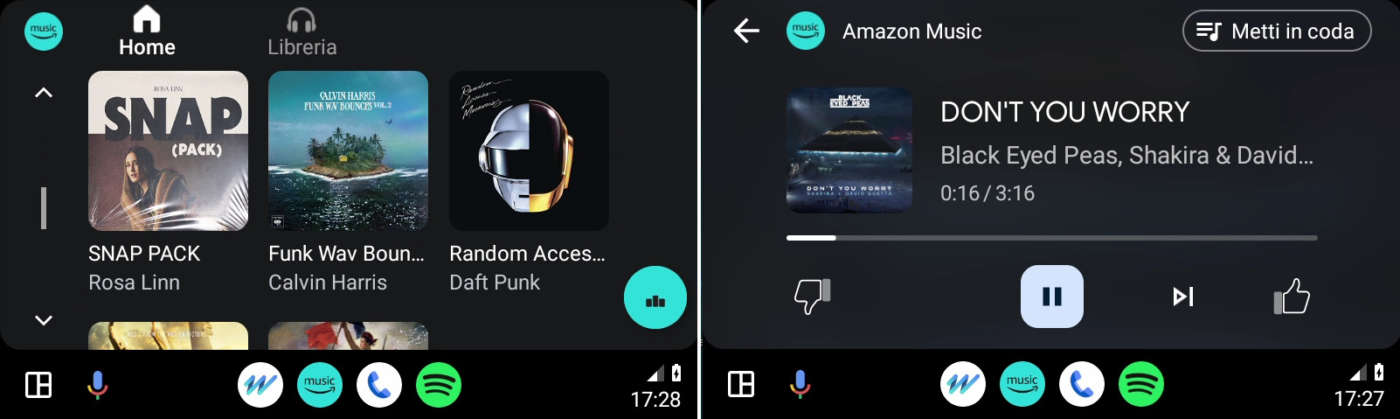Tap the down chevron beside the album grid

43,320
